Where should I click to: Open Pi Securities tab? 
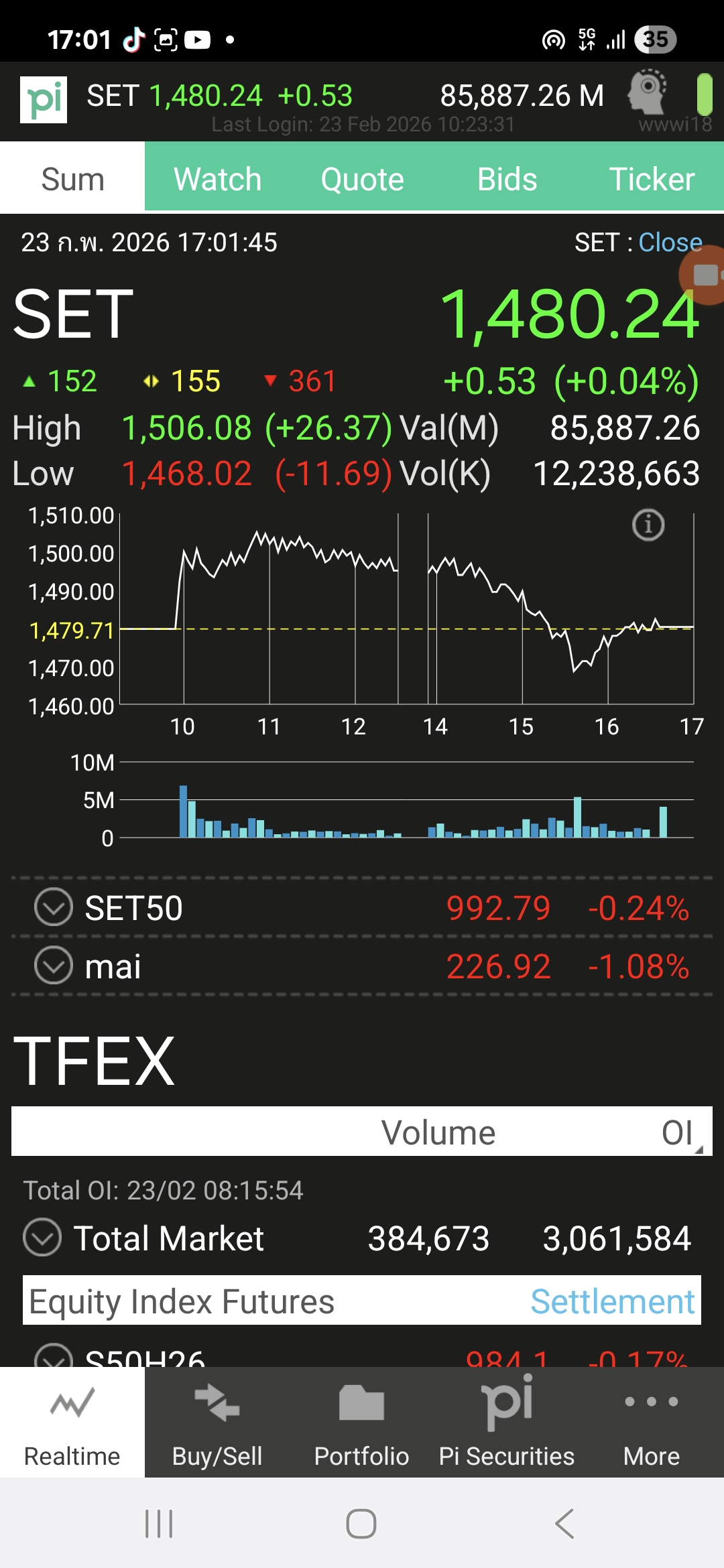click(507, 1422)
